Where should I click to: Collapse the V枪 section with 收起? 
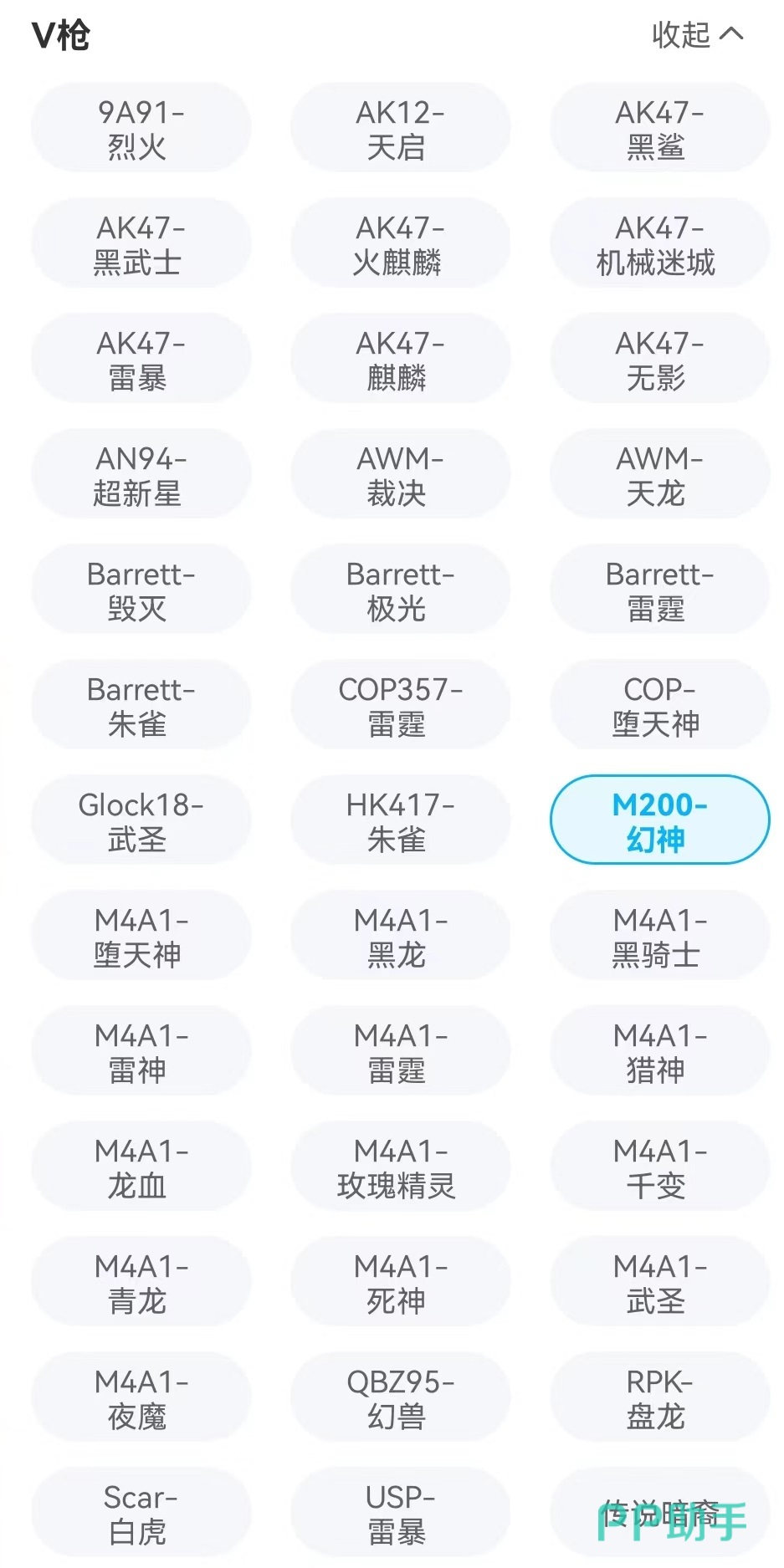pyautogui.click(x=696, y=34)
